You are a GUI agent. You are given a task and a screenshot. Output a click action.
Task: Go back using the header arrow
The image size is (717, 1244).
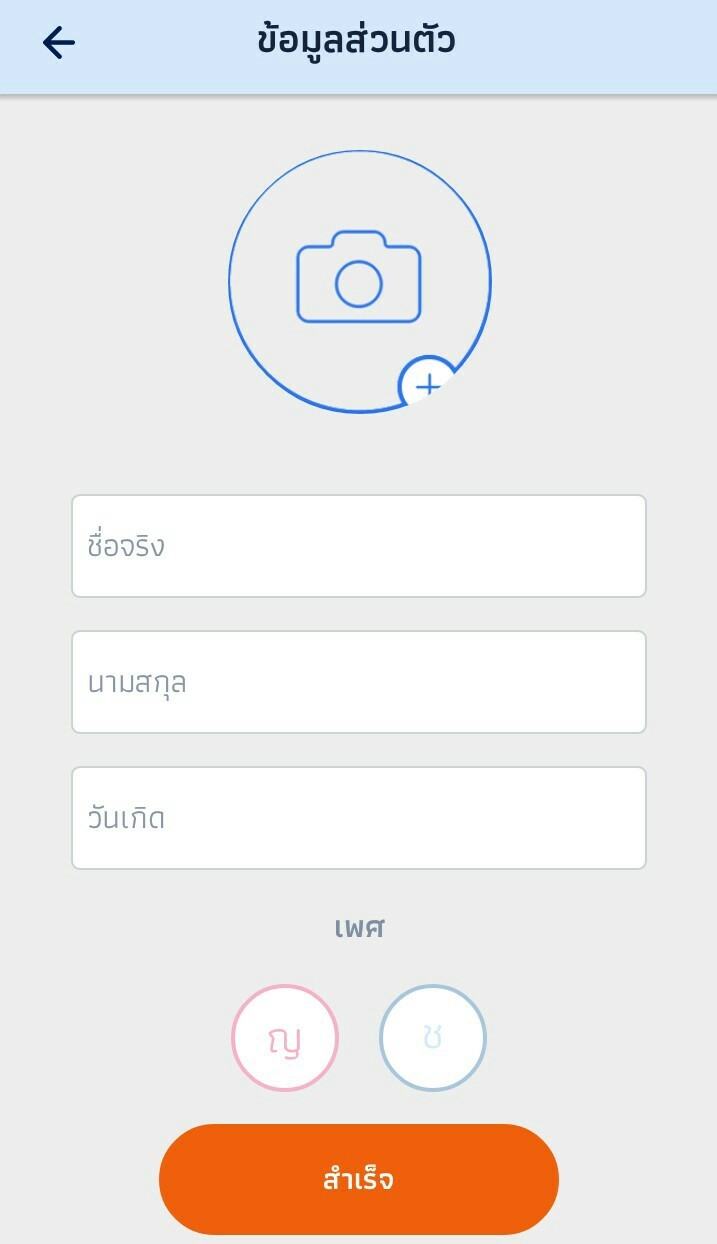click(59, 42)
